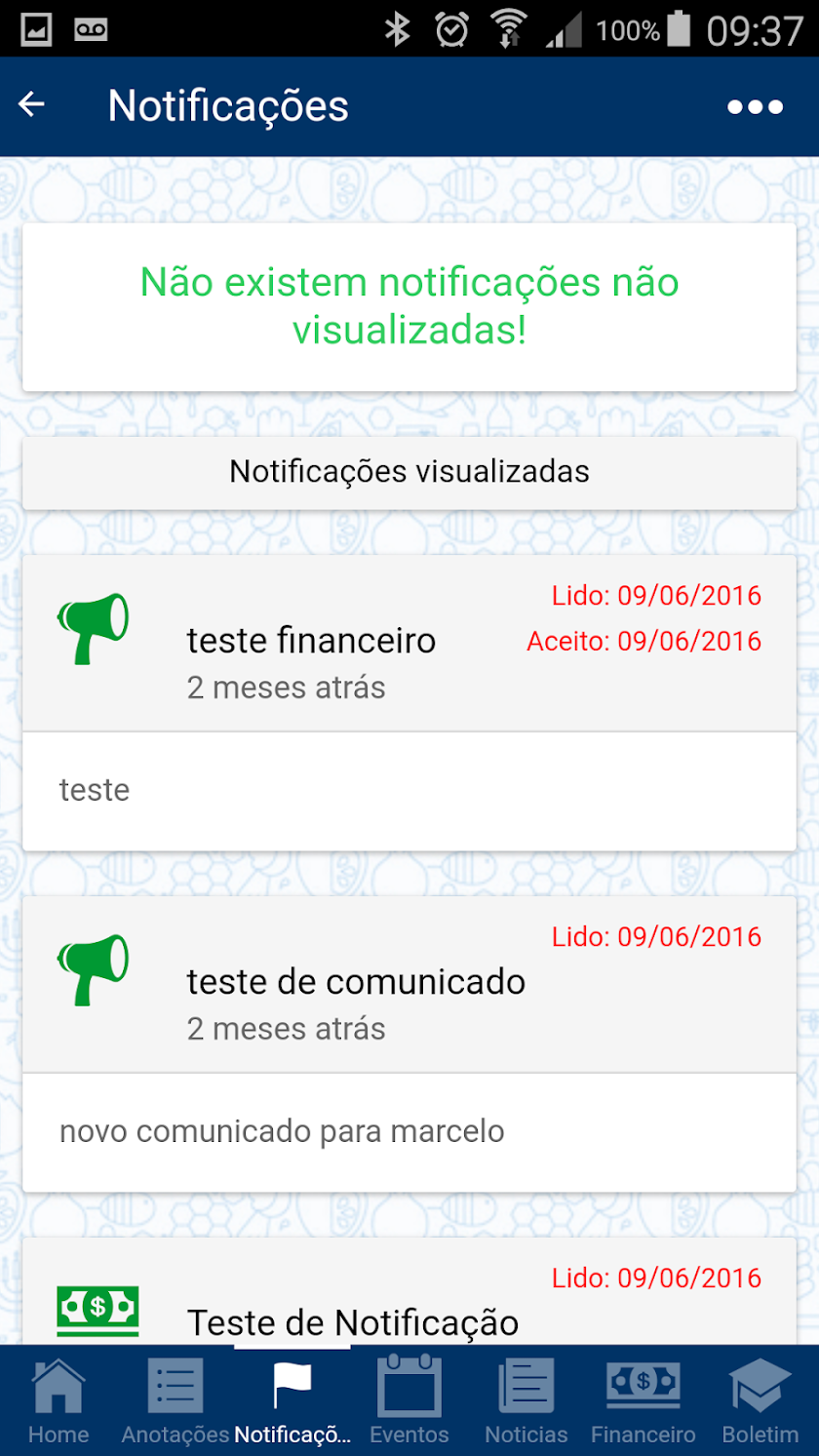Open the "teste de comunicado" notification
The image size is (819, 1456).
(x=356, y=982)
